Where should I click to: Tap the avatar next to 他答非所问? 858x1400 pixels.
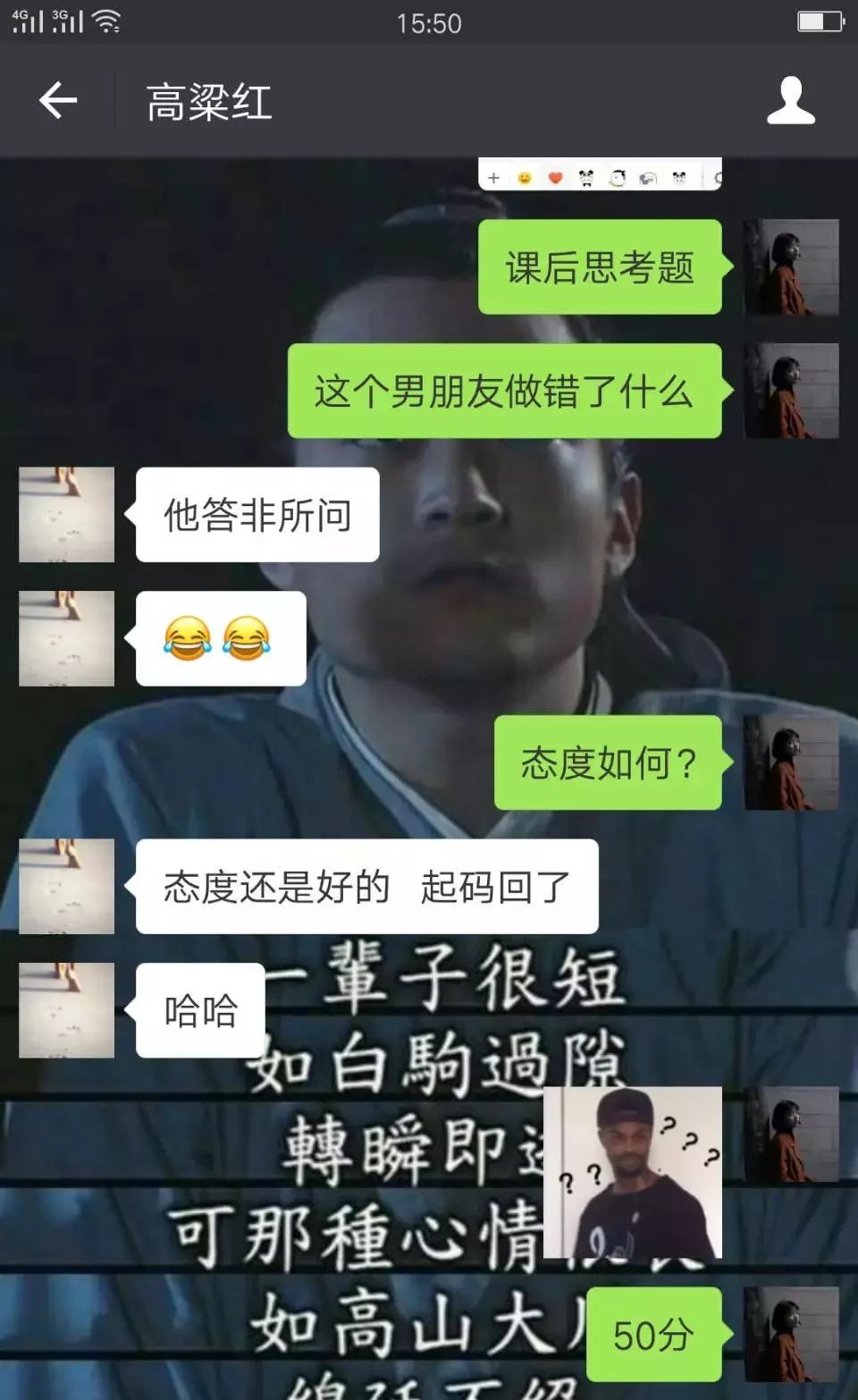pos(67,514)
